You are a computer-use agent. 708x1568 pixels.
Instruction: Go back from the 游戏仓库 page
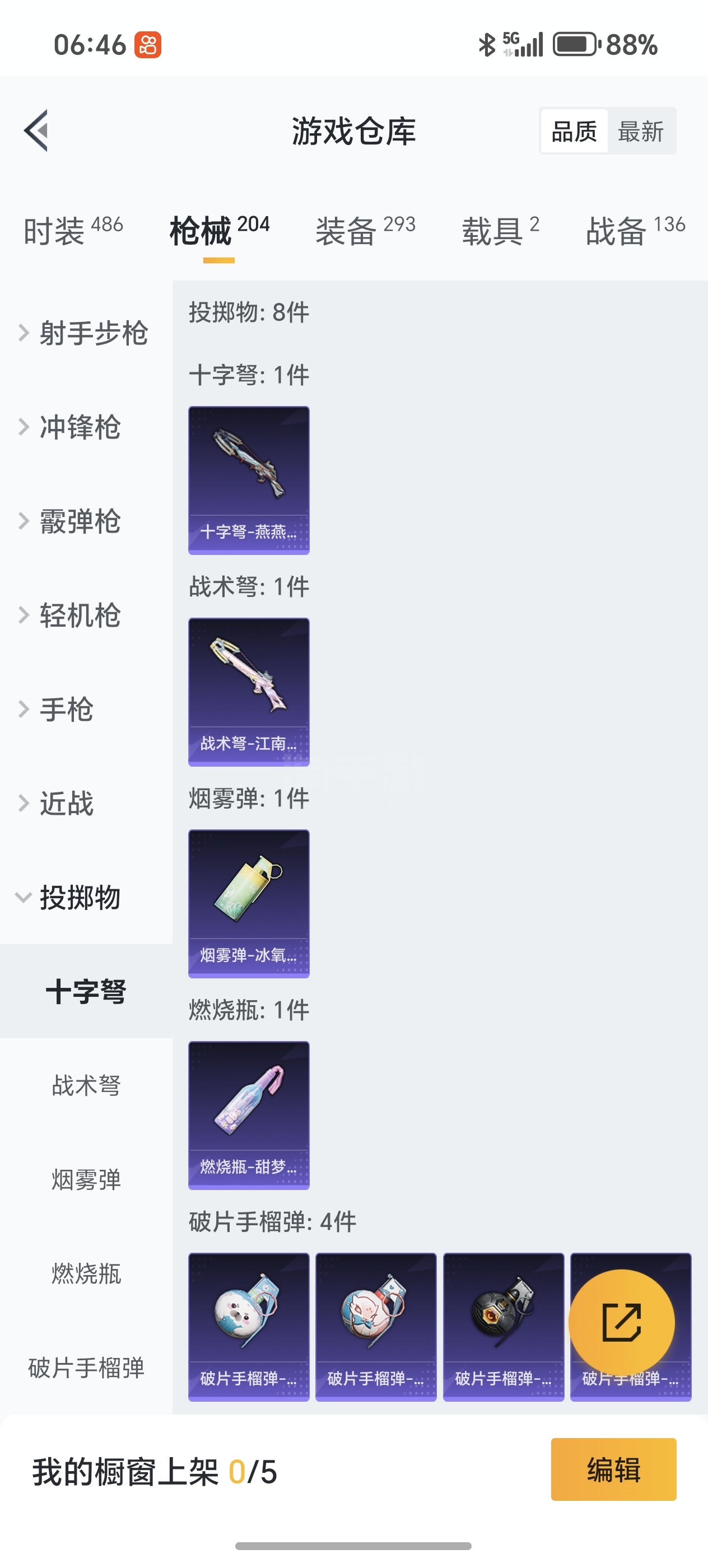36,131
